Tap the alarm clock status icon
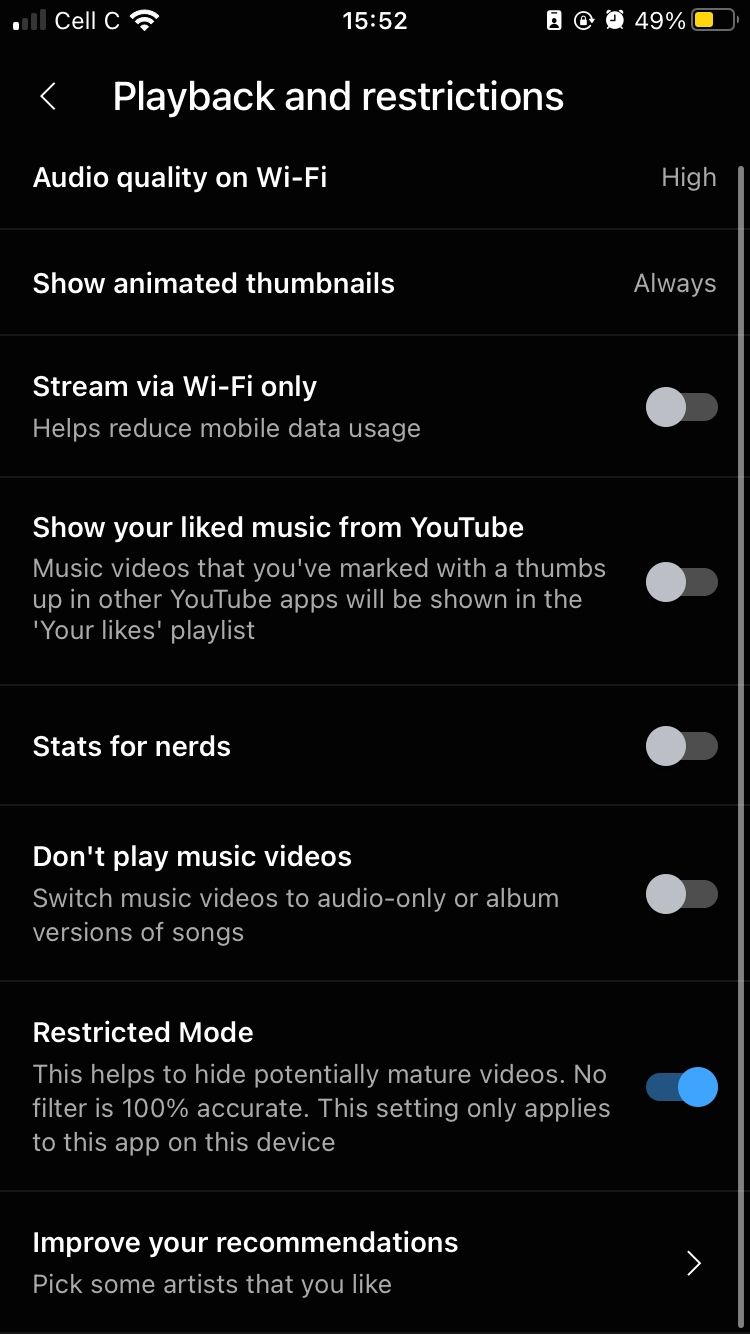 pos(613,19)
